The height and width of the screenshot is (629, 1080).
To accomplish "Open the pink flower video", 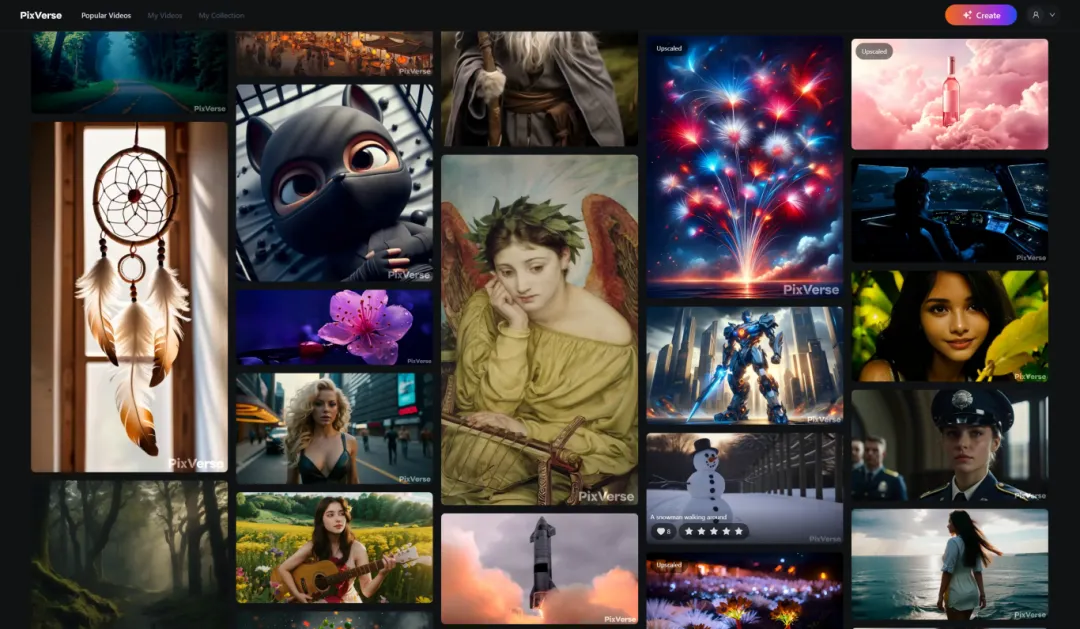I will (x=334, y=328).
